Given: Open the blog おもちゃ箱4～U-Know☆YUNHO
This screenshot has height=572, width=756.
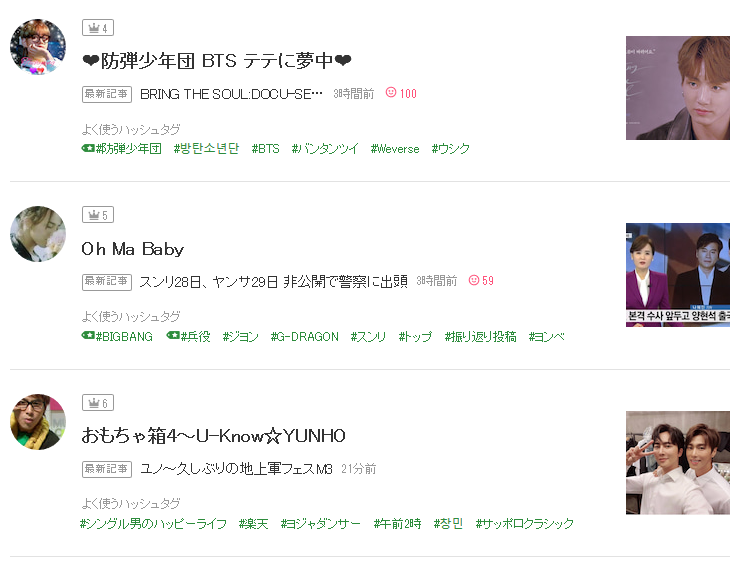Looking at the screenshot, I should pyautogui.click(x=213, y=436).
